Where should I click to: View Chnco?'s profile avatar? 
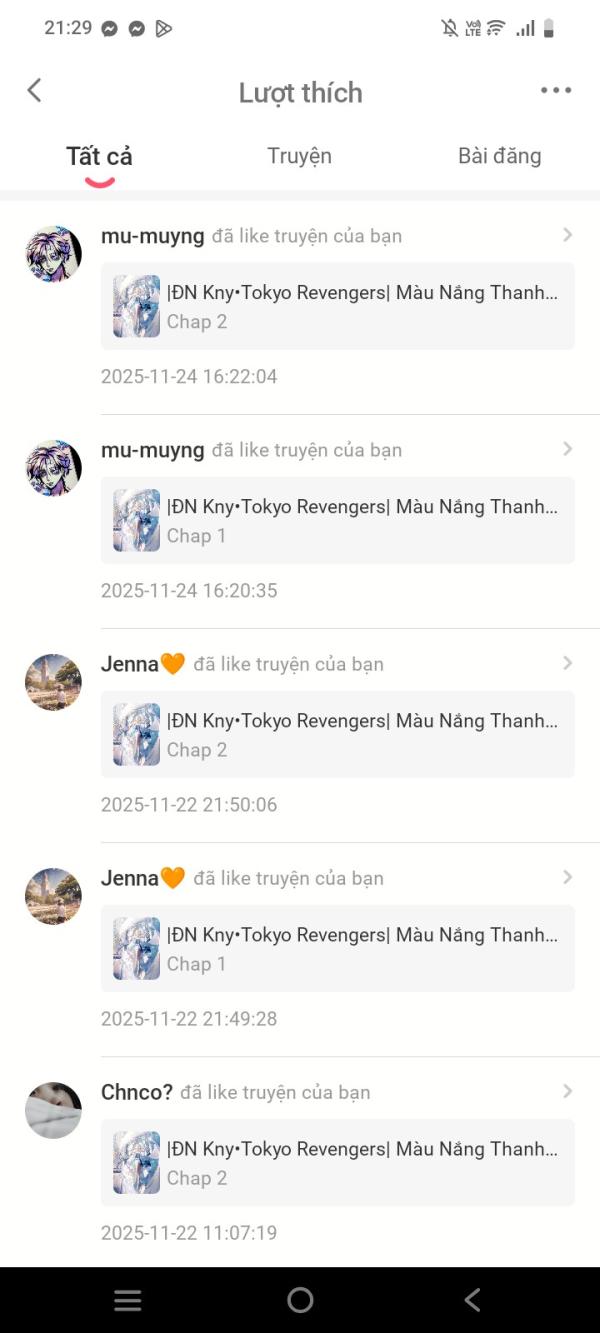(x=53, y=1110)
